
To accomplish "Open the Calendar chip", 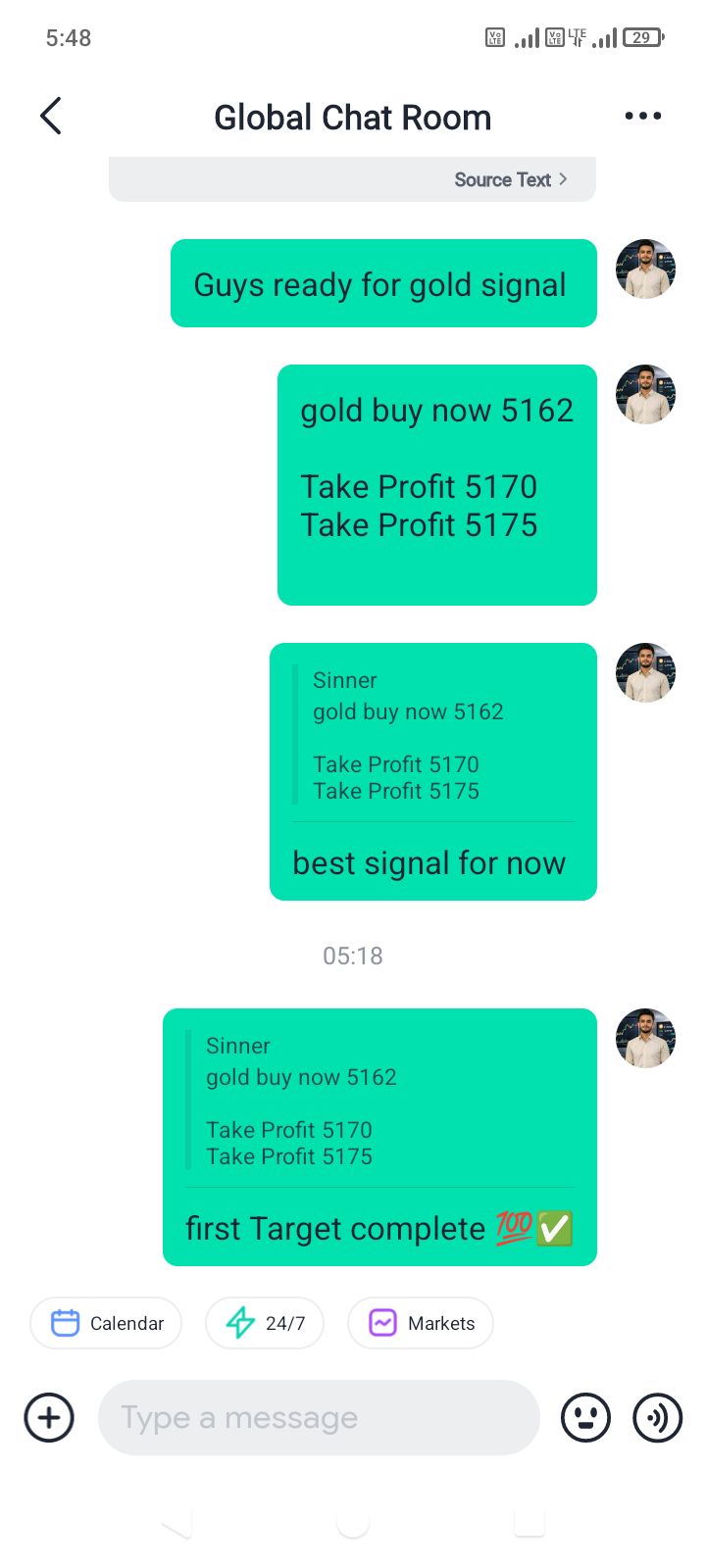I will pyautogui.click(x=106, y=1323).
